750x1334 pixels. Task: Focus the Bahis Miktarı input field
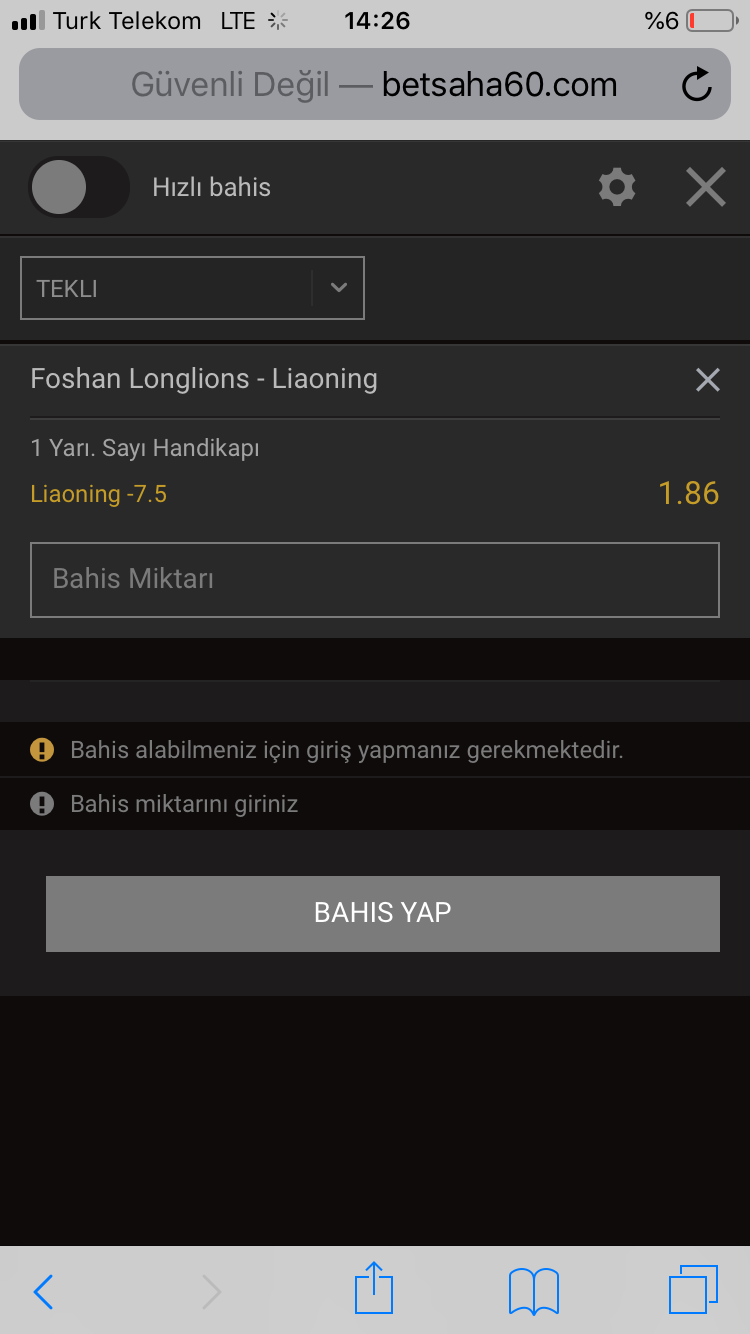[375, 580]
